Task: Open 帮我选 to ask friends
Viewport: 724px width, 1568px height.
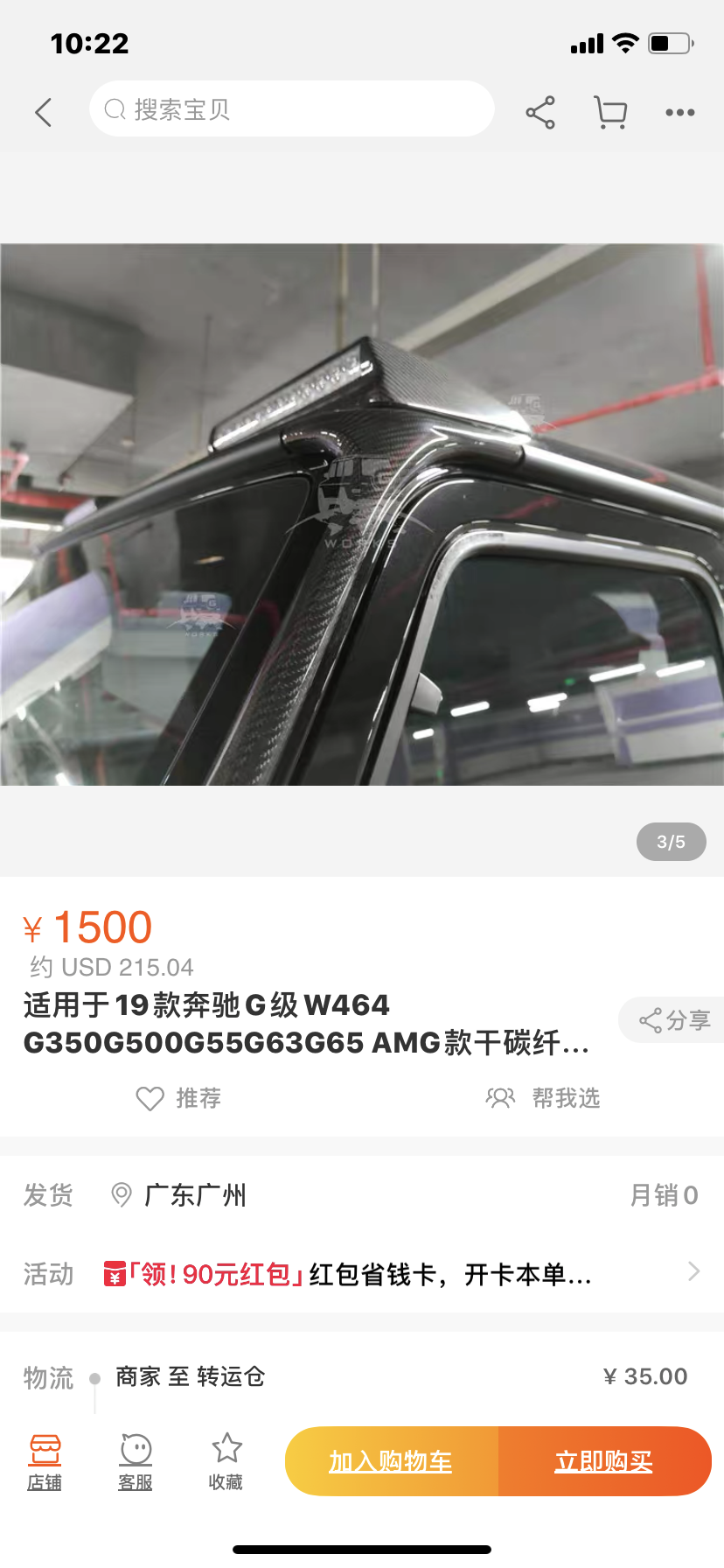Action: (543, 1098)
